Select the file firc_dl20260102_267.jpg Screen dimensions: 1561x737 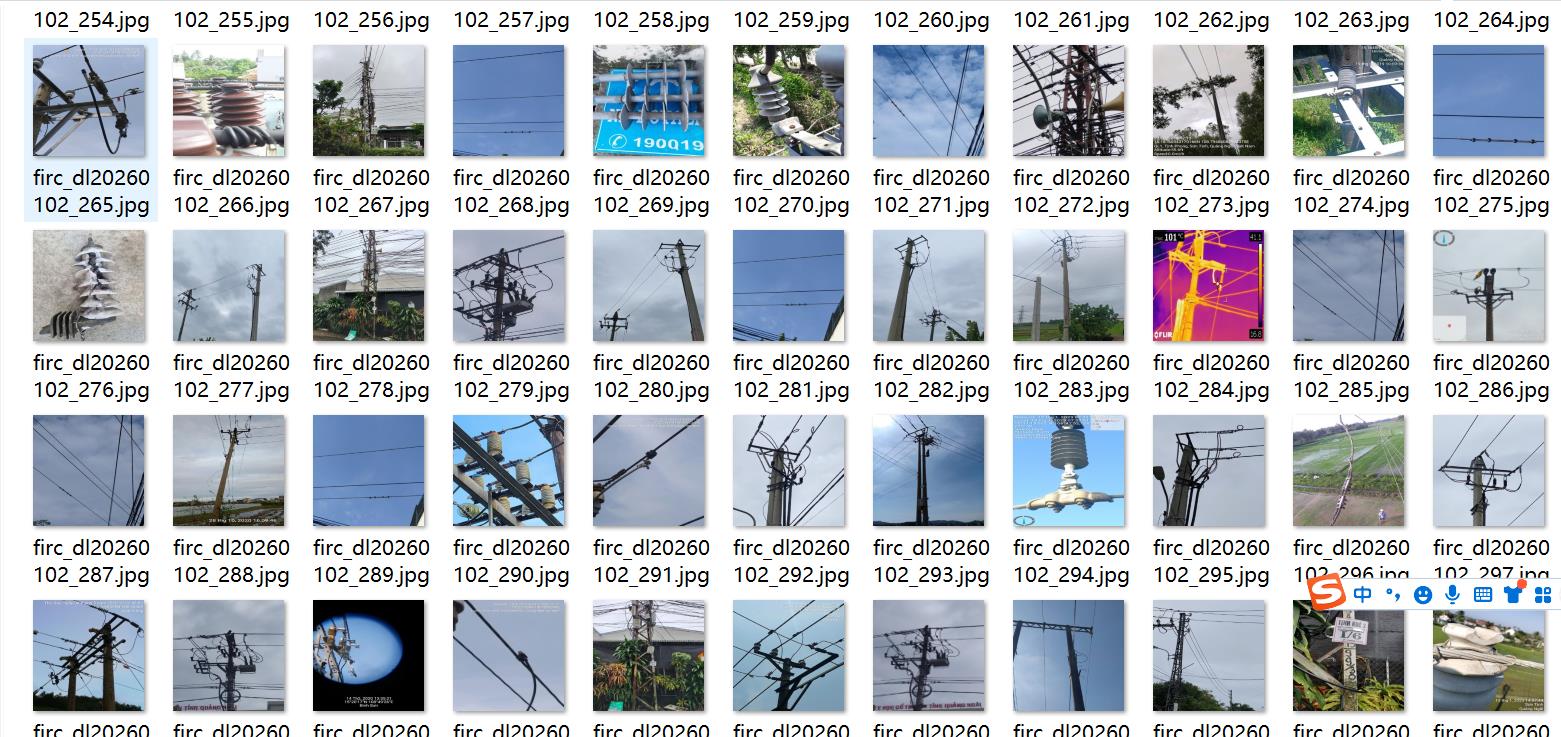(x=369, y=101)
